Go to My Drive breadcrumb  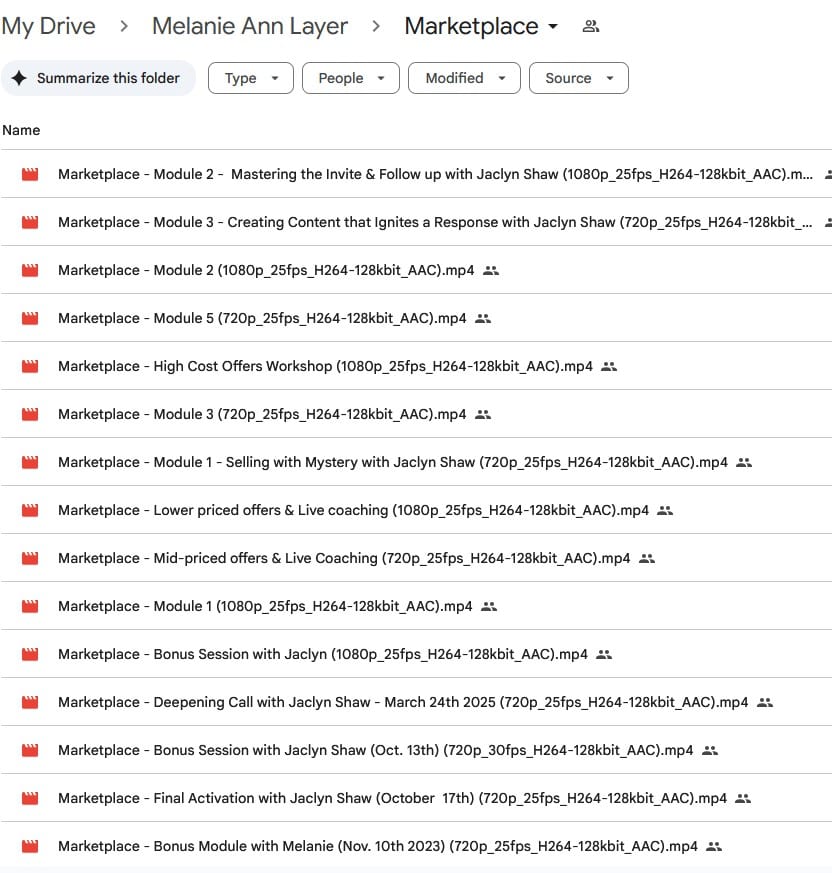48,26
